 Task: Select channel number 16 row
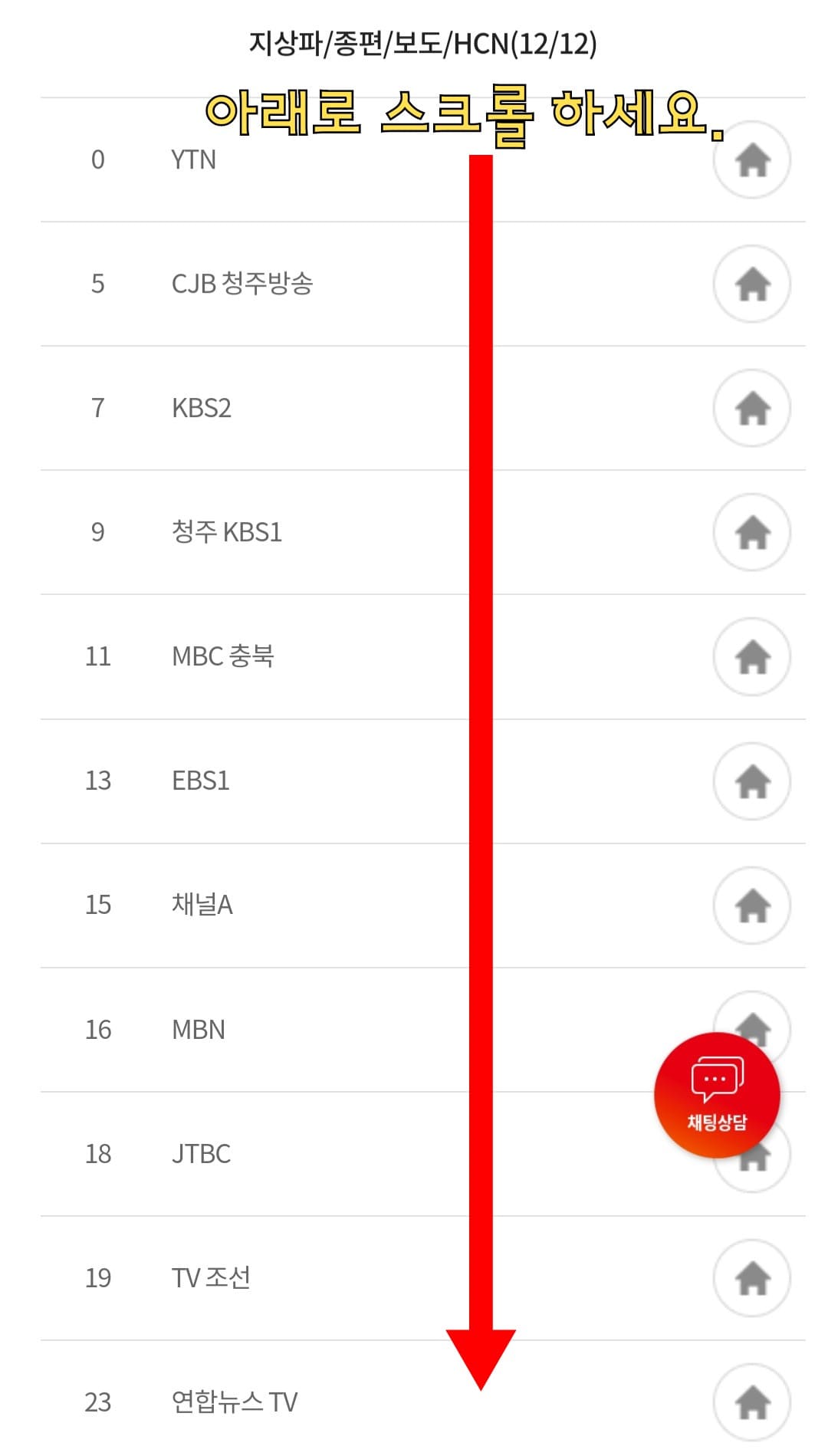(98, 1029)
